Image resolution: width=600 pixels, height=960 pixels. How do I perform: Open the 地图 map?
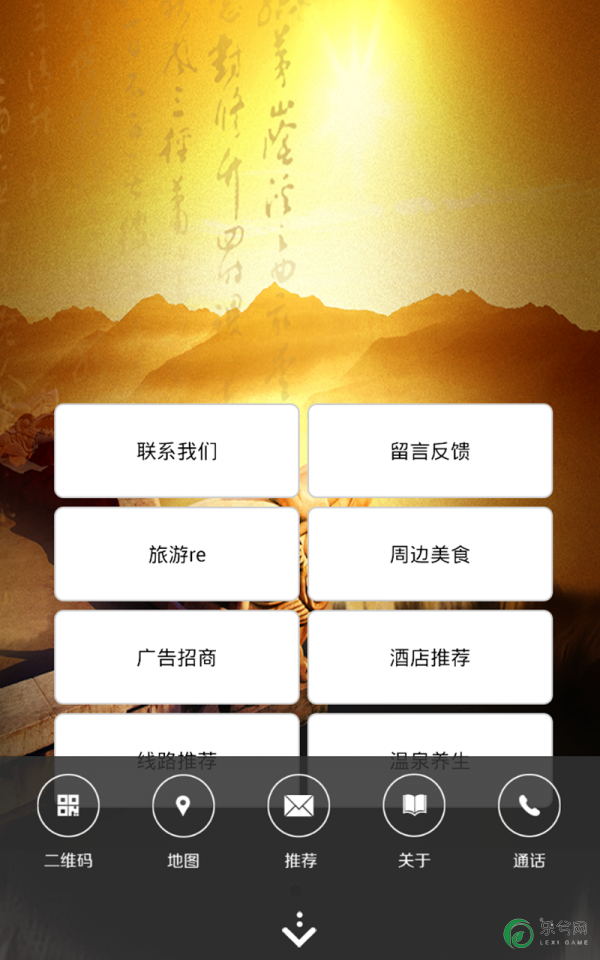tap(183, 806)
